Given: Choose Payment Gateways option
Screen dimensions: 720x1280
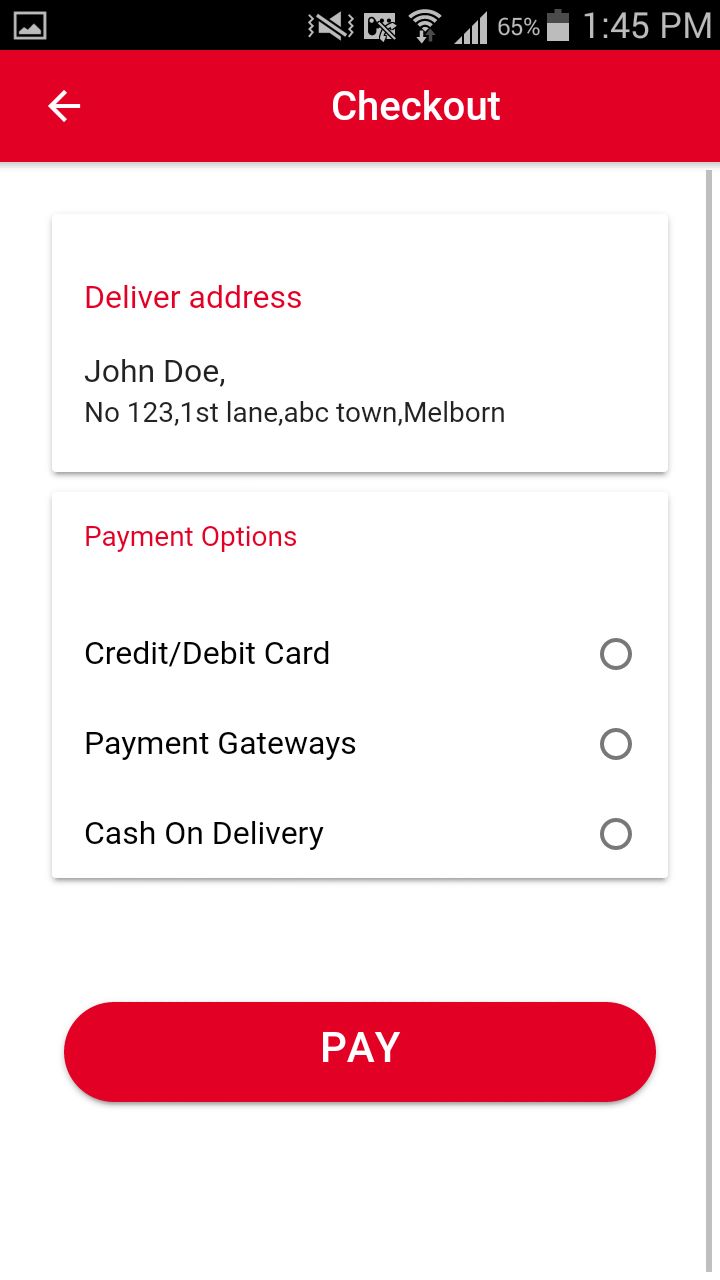Looking at the screenshot, I should (x=358, y=744).
